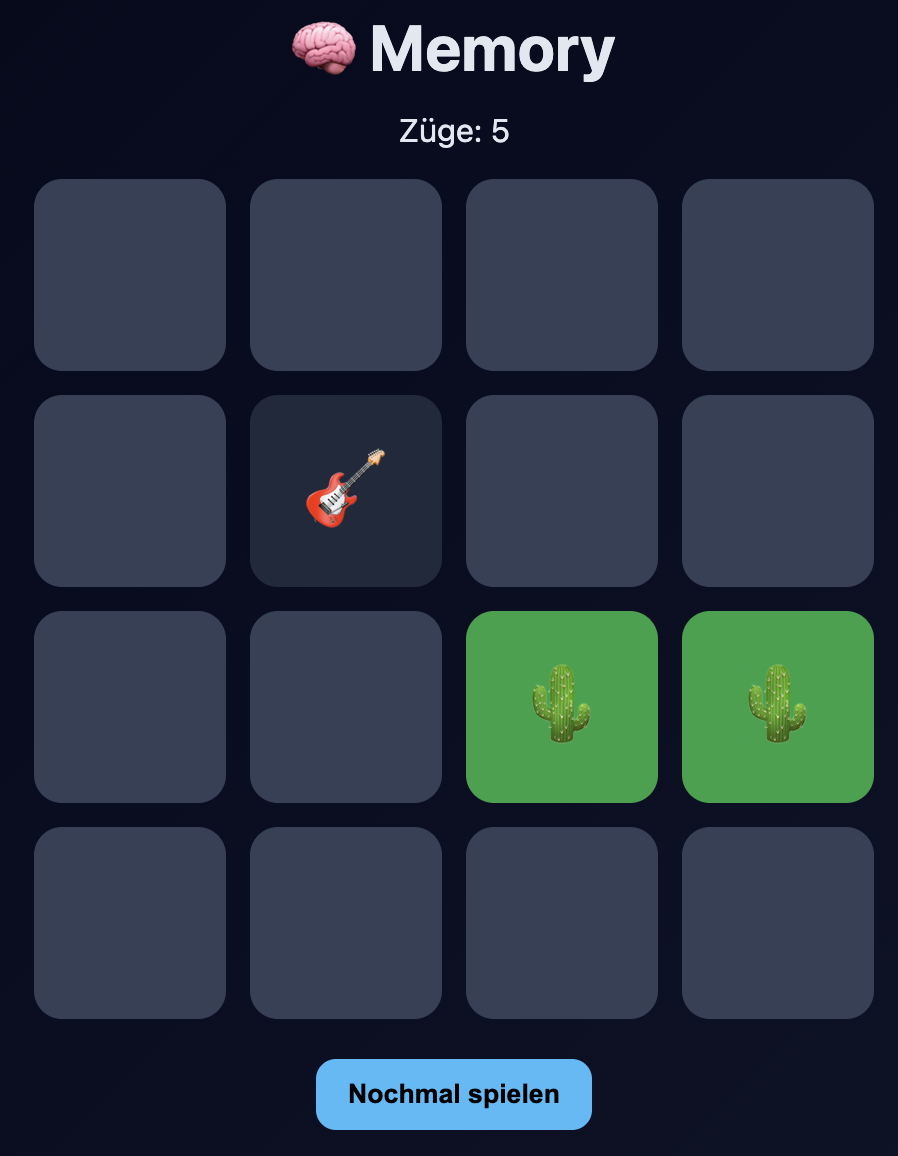This screenshot has height=1156, width=898.
Task: Flip the card next to the guitar below
Action: 345,706
